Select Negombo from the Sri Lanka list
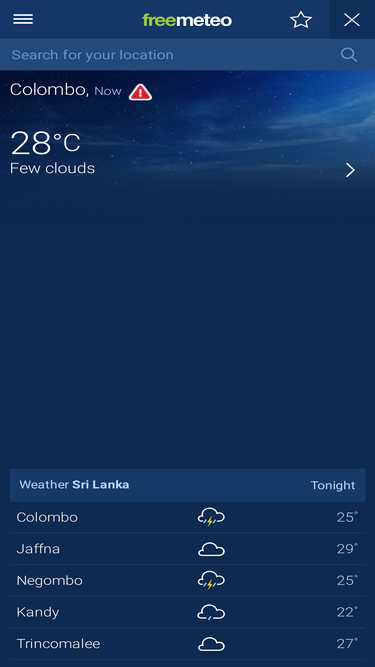Viewport: 375px width, 667px height. coord(188,580)
